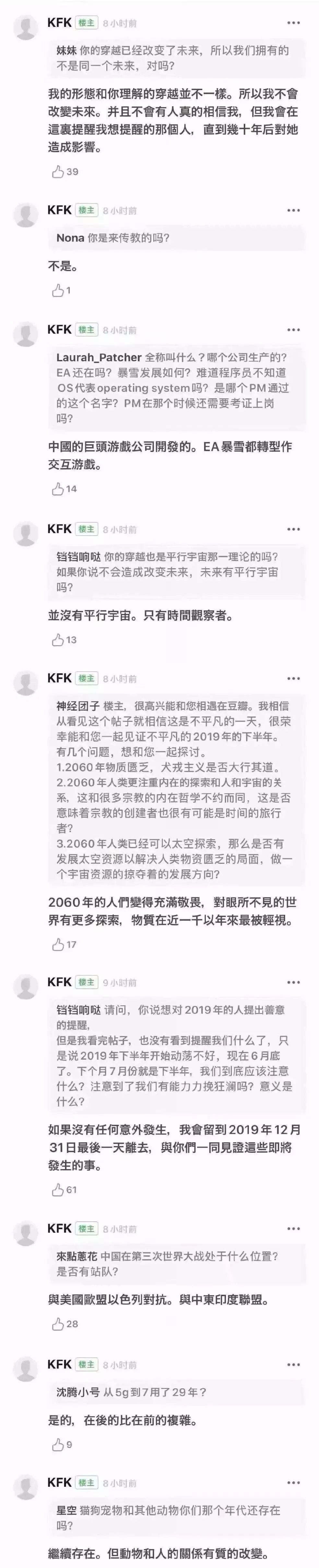Open overflow menu on the reply to 妹妹
Screen dimensions: 319x1568
[x=293, y=23]
